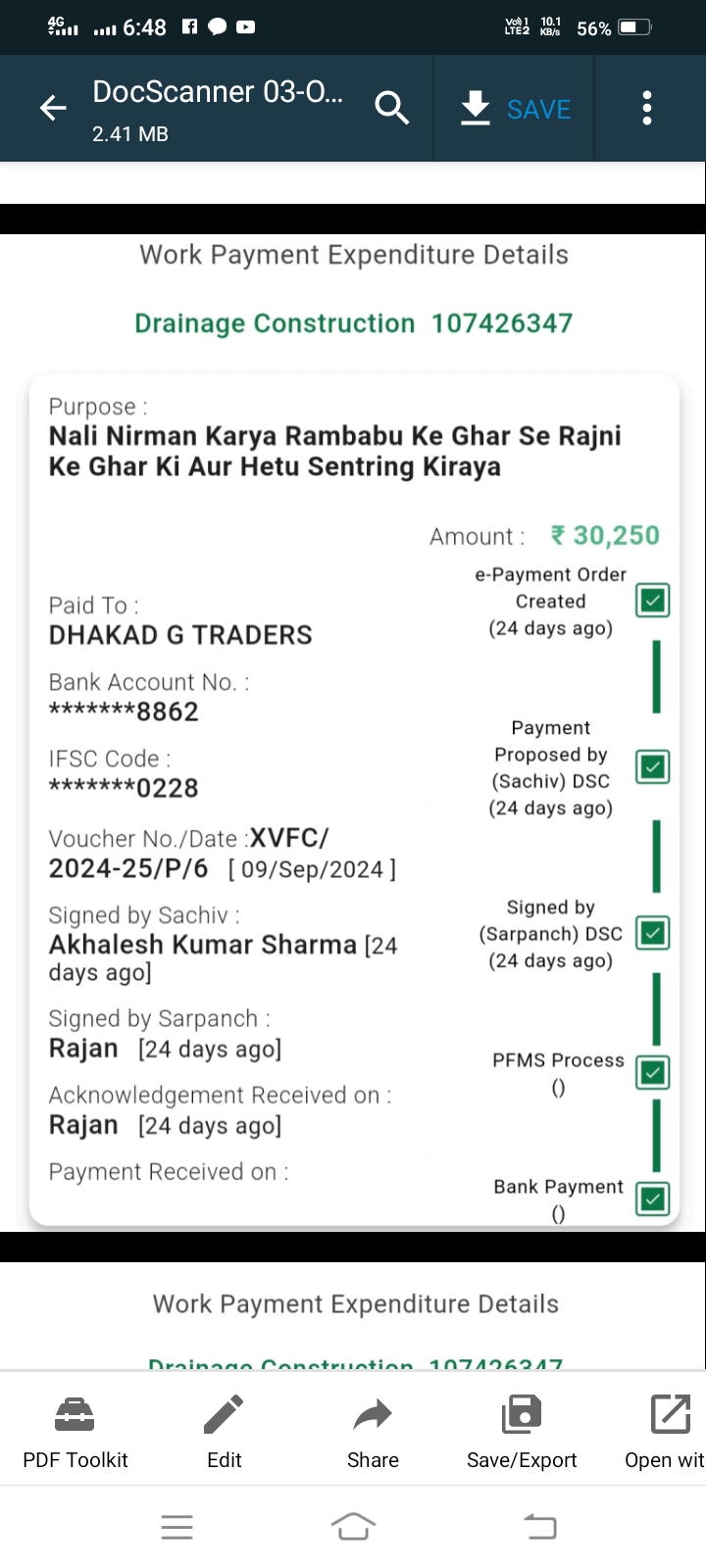Share this document

click(373, 1432)
